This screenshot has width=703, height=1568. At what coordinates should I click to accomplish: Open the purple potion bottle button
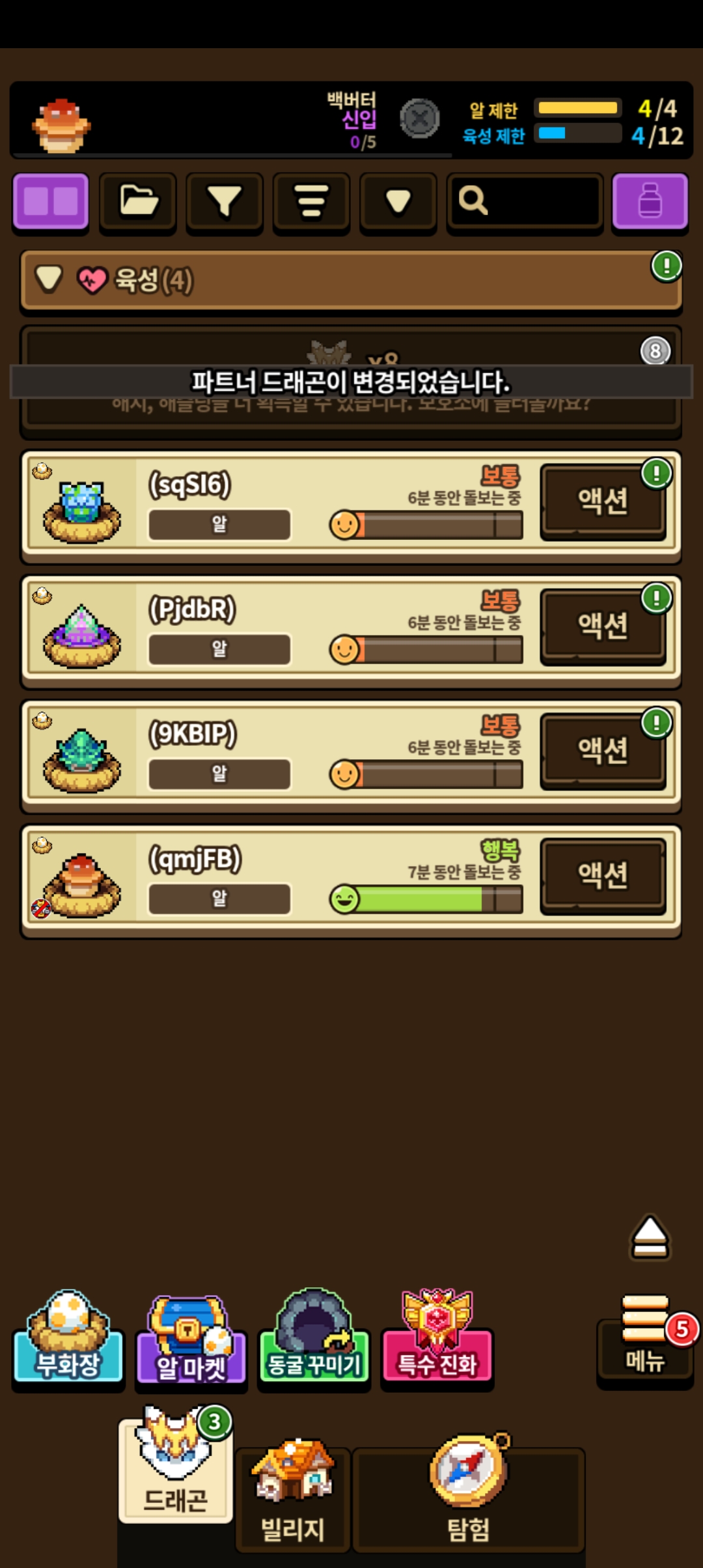click(x=650, y=201)
